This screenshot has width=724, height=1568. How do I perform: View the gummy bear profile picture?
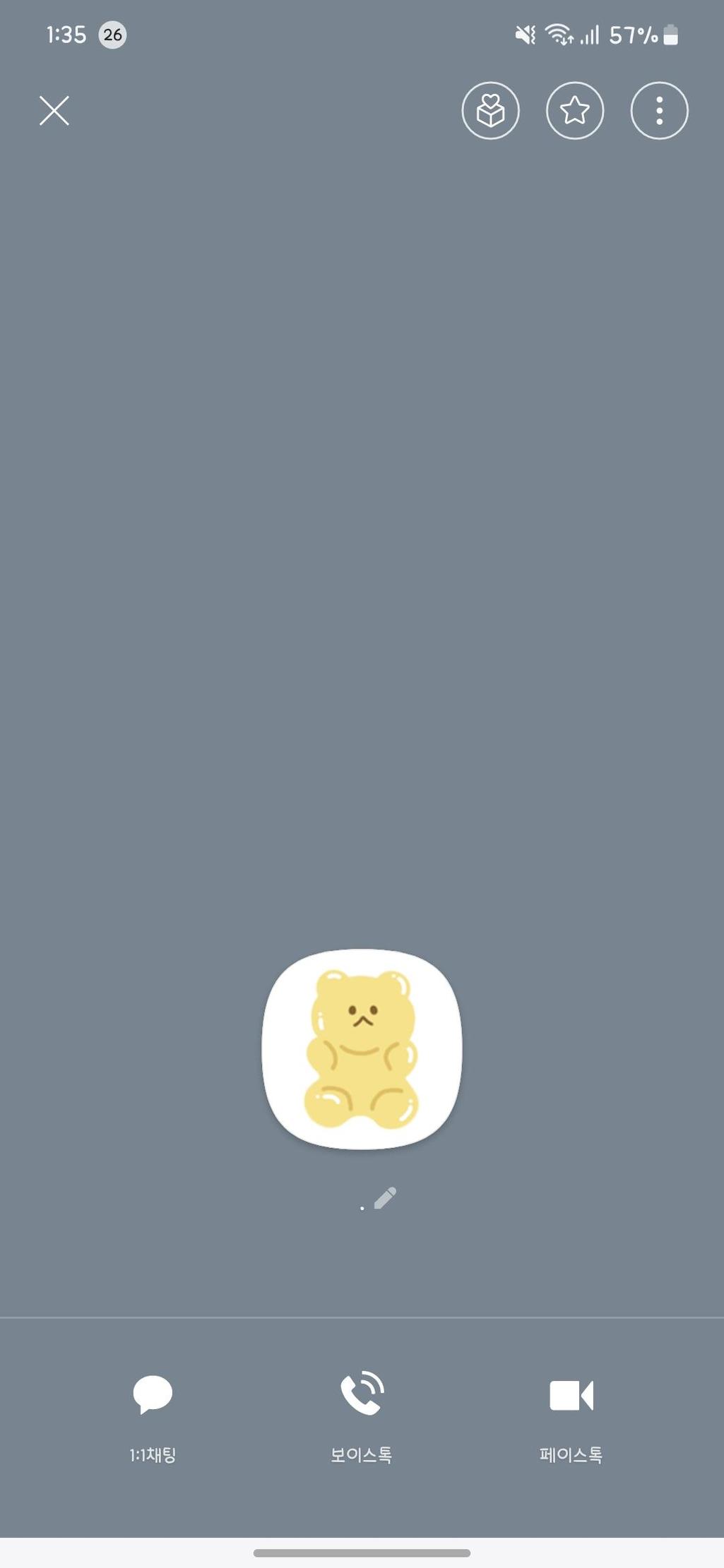(362, 1048)
